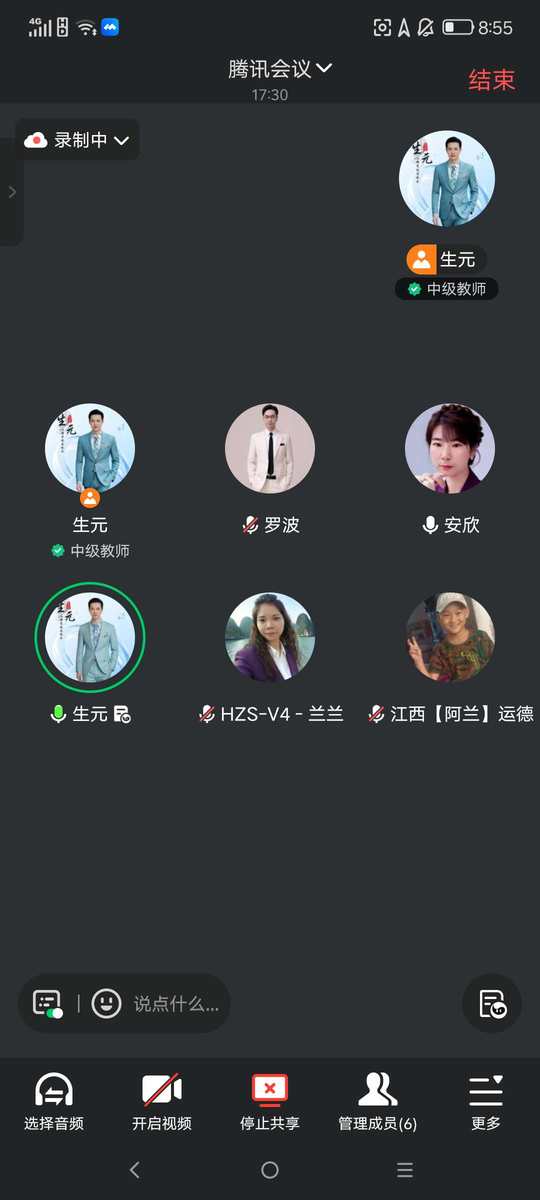Open 管理成员 member management
This screenshot has height=1200, width=540.
pos(378,1102)
